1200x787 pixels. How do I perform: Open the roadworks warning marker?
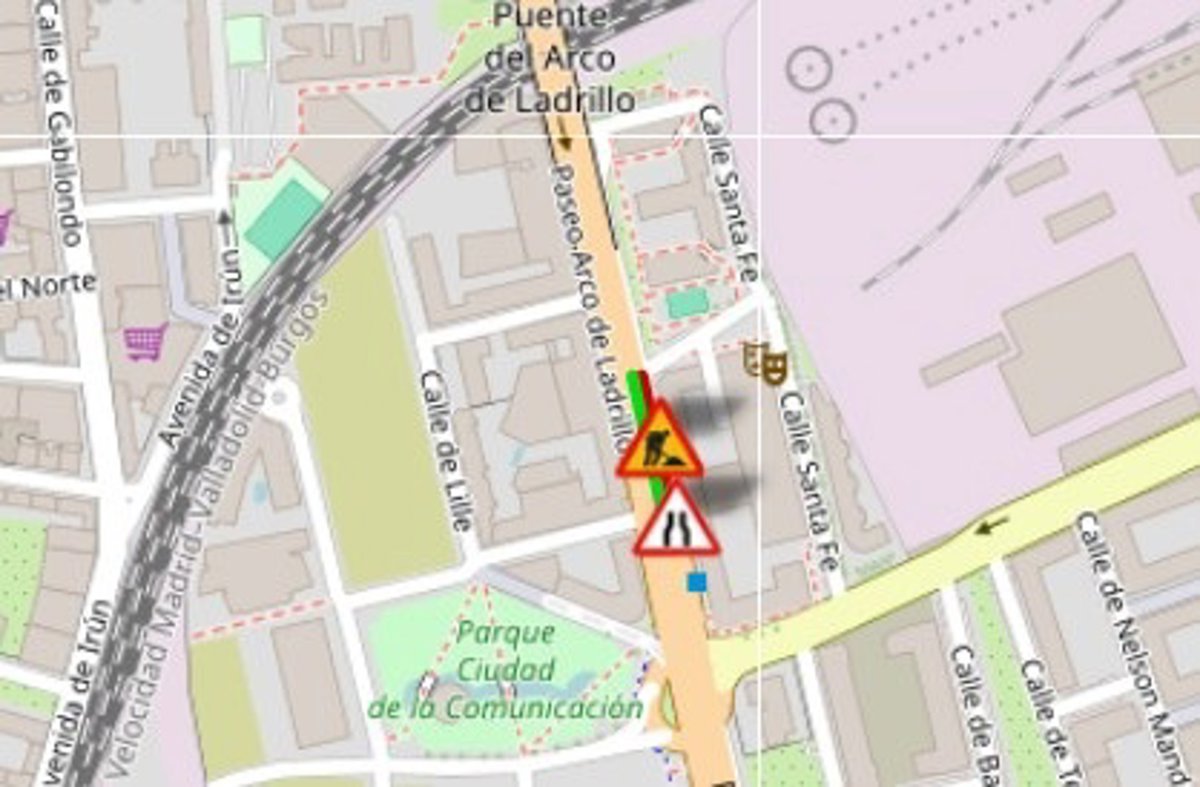pos(659,443)
